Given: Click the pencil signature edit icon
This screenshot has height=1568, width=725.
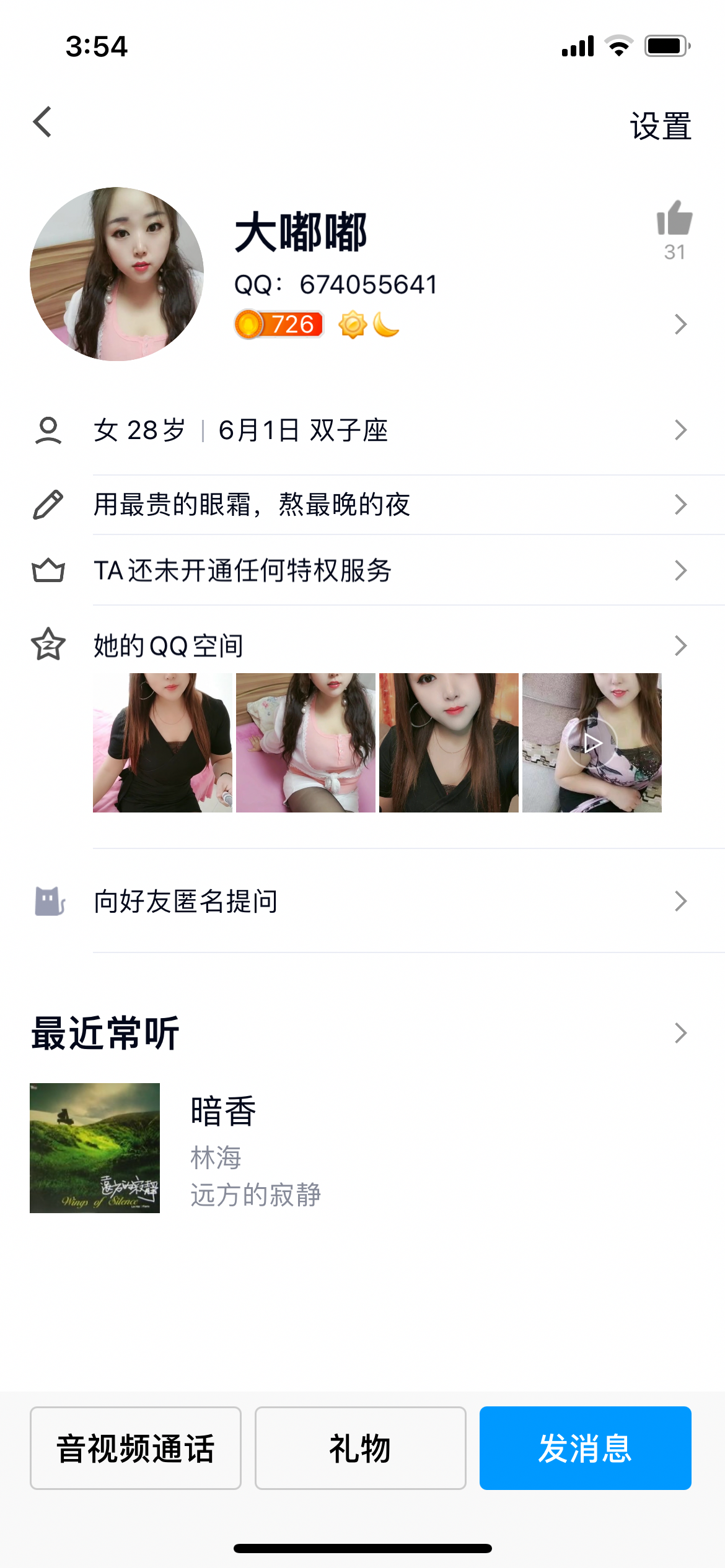Looking at the screenshot, I should point(49,505).
